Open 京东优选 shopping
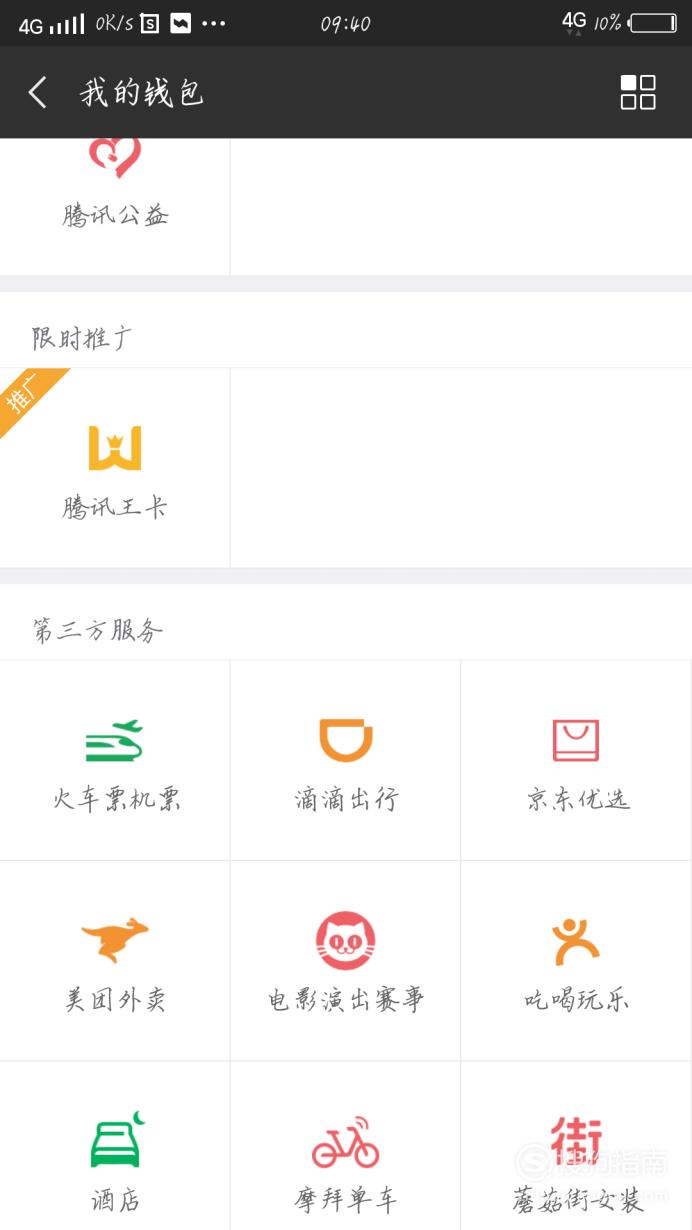 (x=577, y=761)
